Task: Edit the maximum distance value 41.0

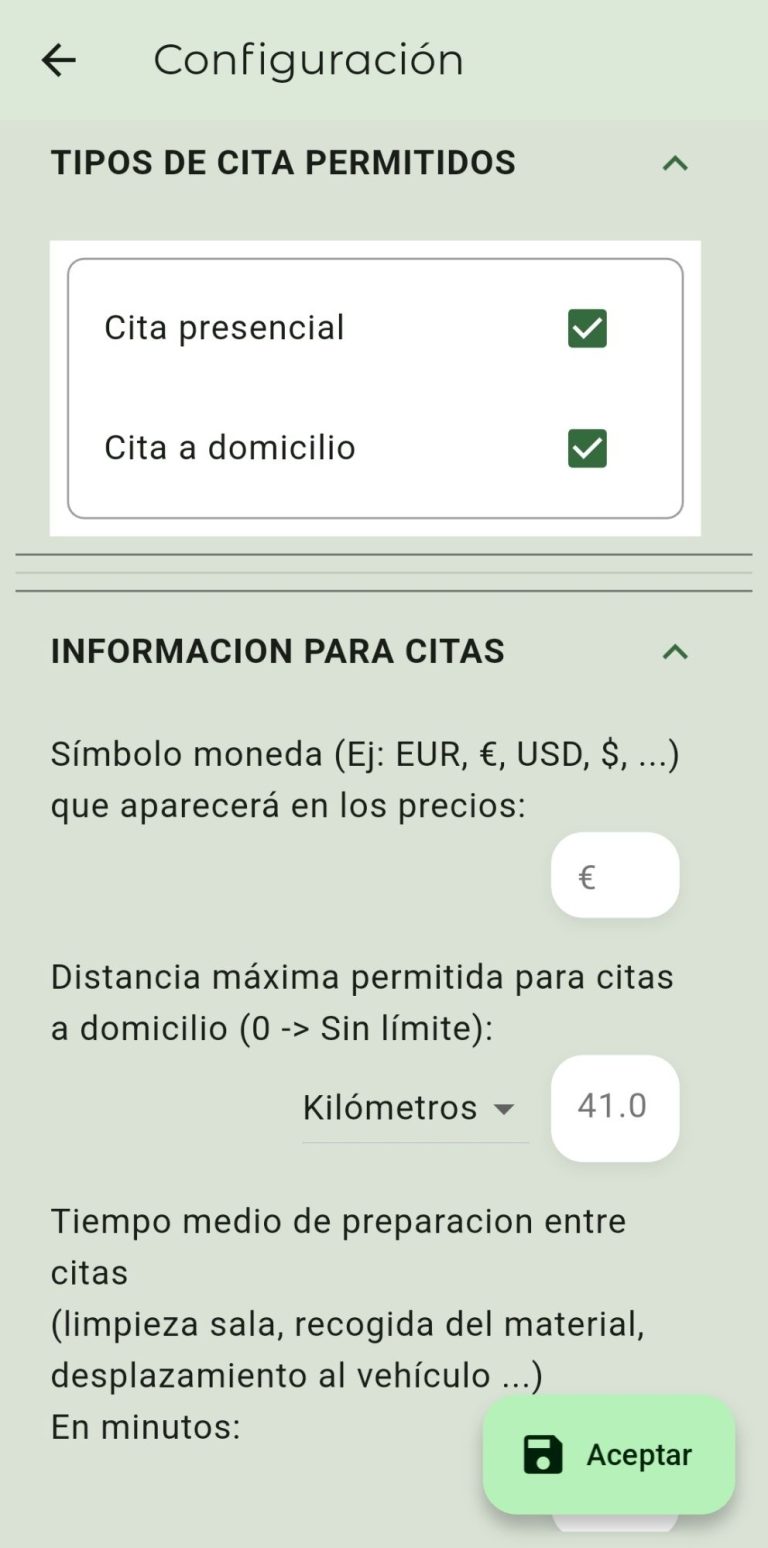Action: [614, 1107]
